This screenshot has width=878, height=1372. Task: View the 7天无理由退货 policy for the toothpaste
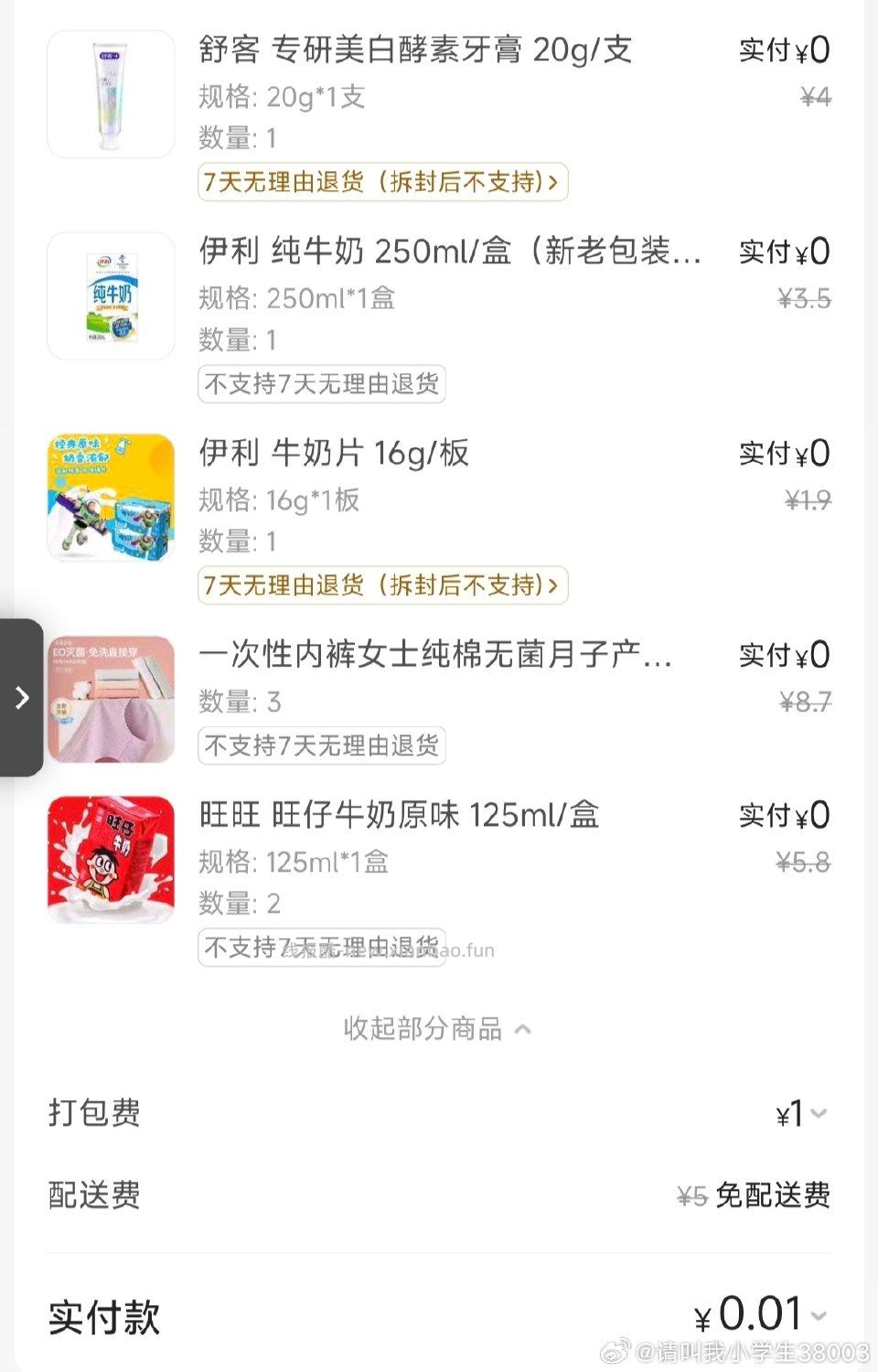coord(384,182)
